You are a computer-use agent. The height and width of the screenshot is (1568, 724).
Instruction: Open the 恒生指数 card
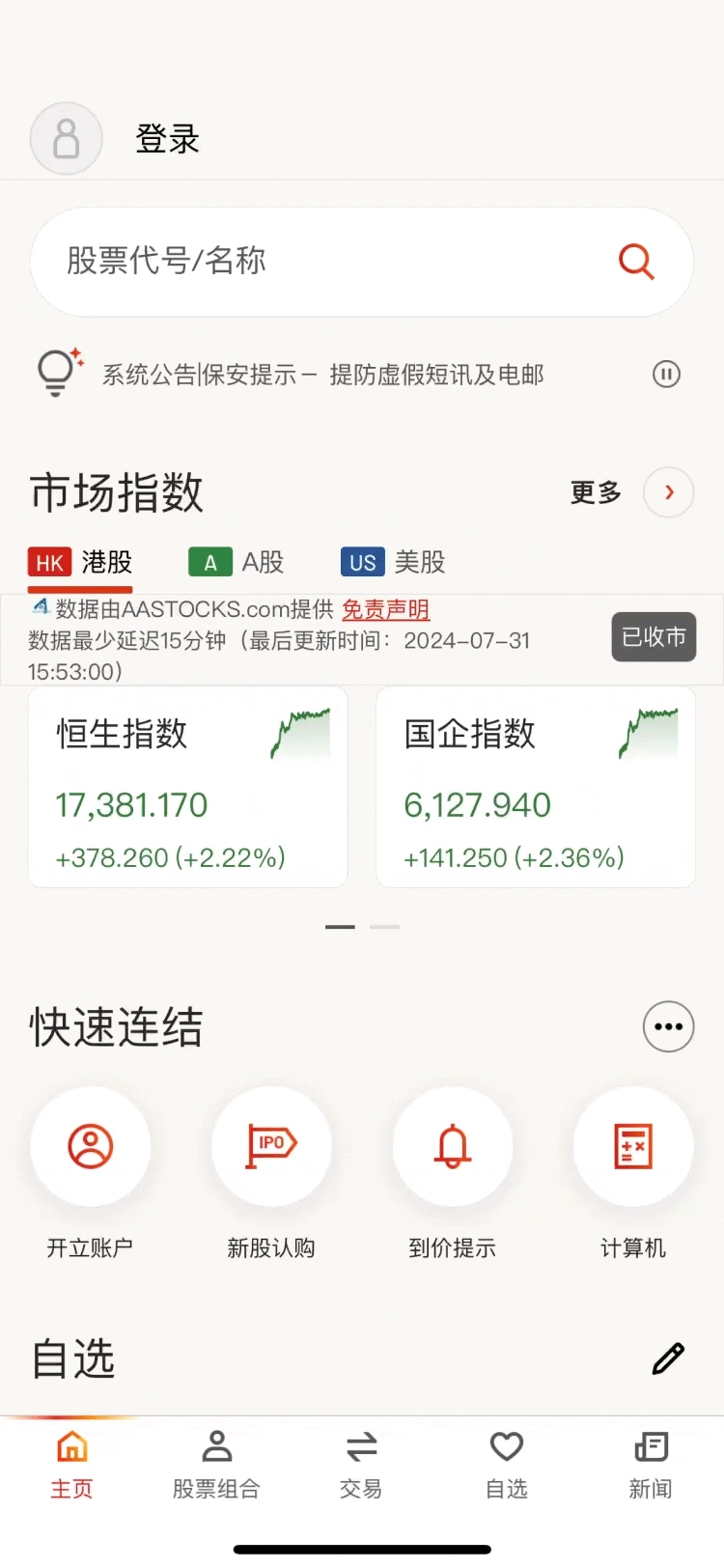(188, 787)
